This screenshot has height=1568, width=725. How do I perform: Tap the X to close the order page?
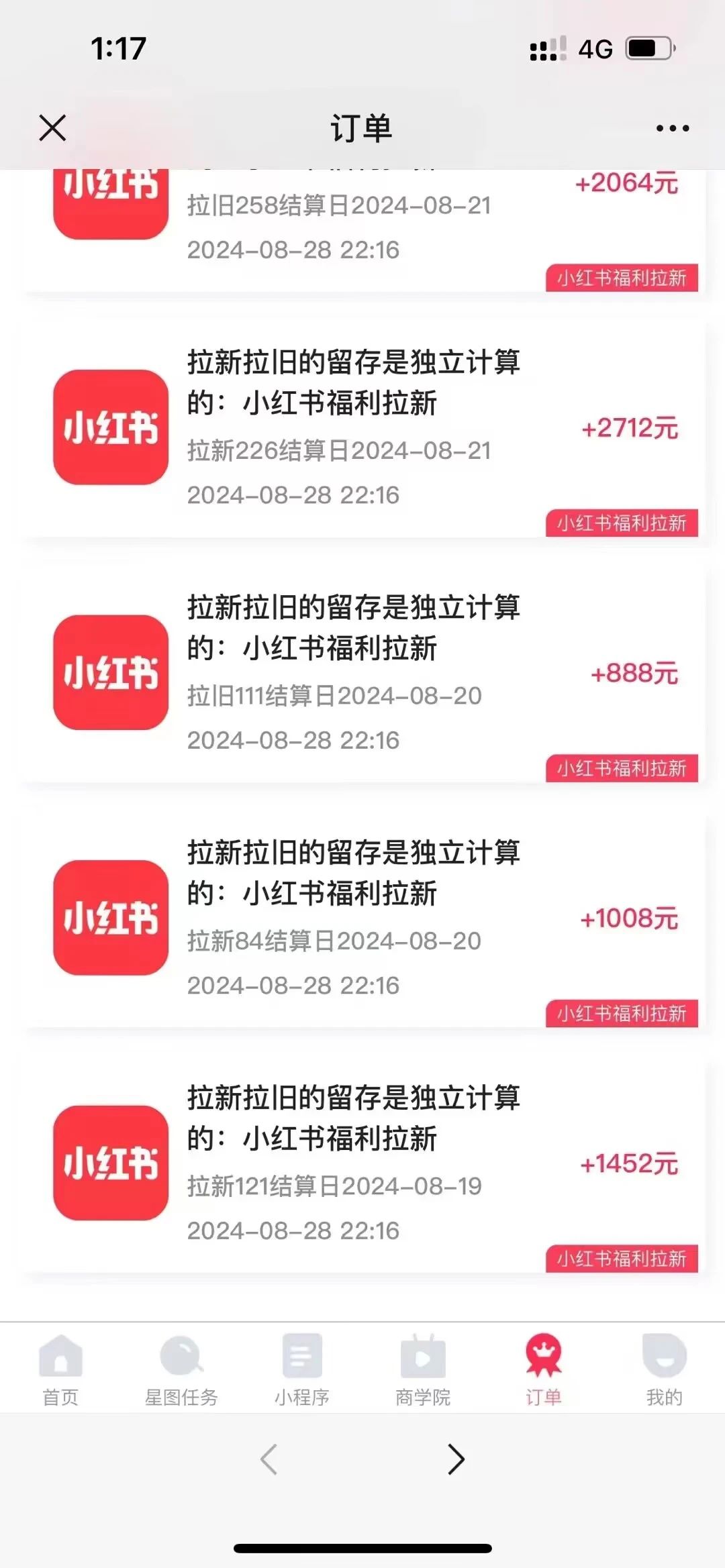click(54, 127)
